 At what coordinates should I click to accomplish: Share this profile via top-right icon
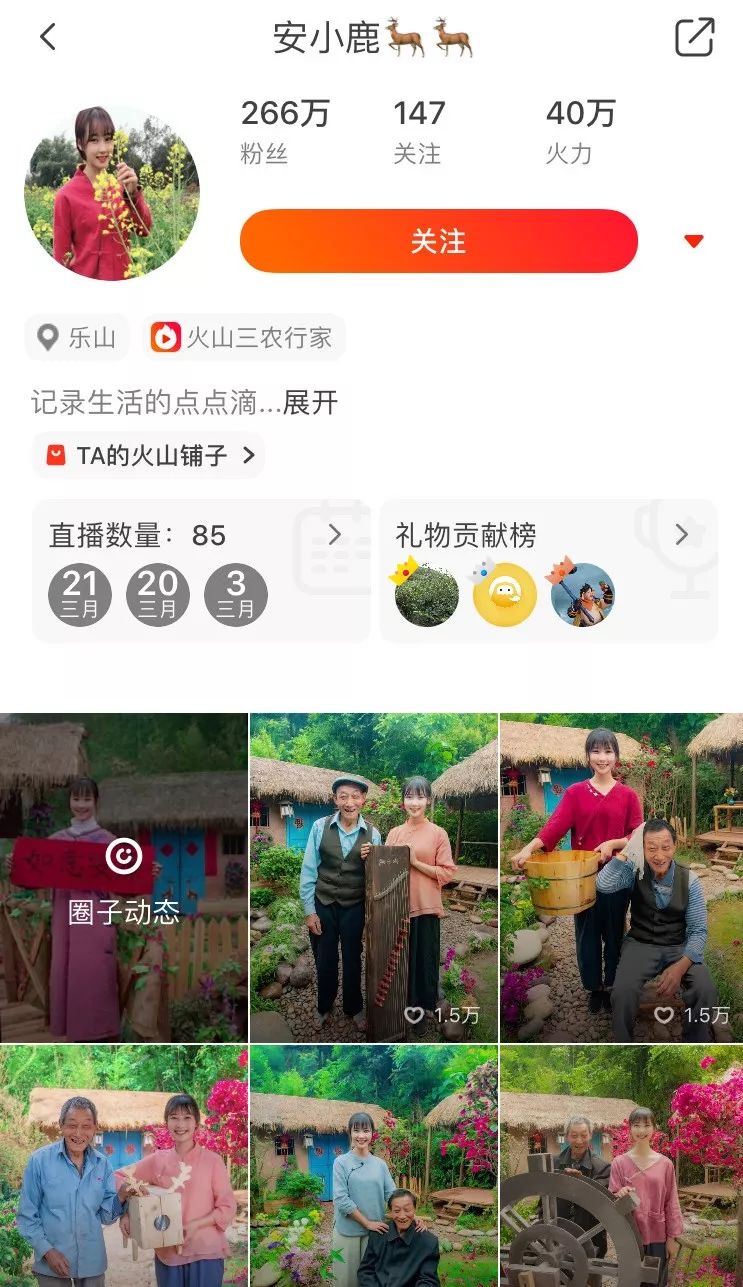[x=694, y=38]
